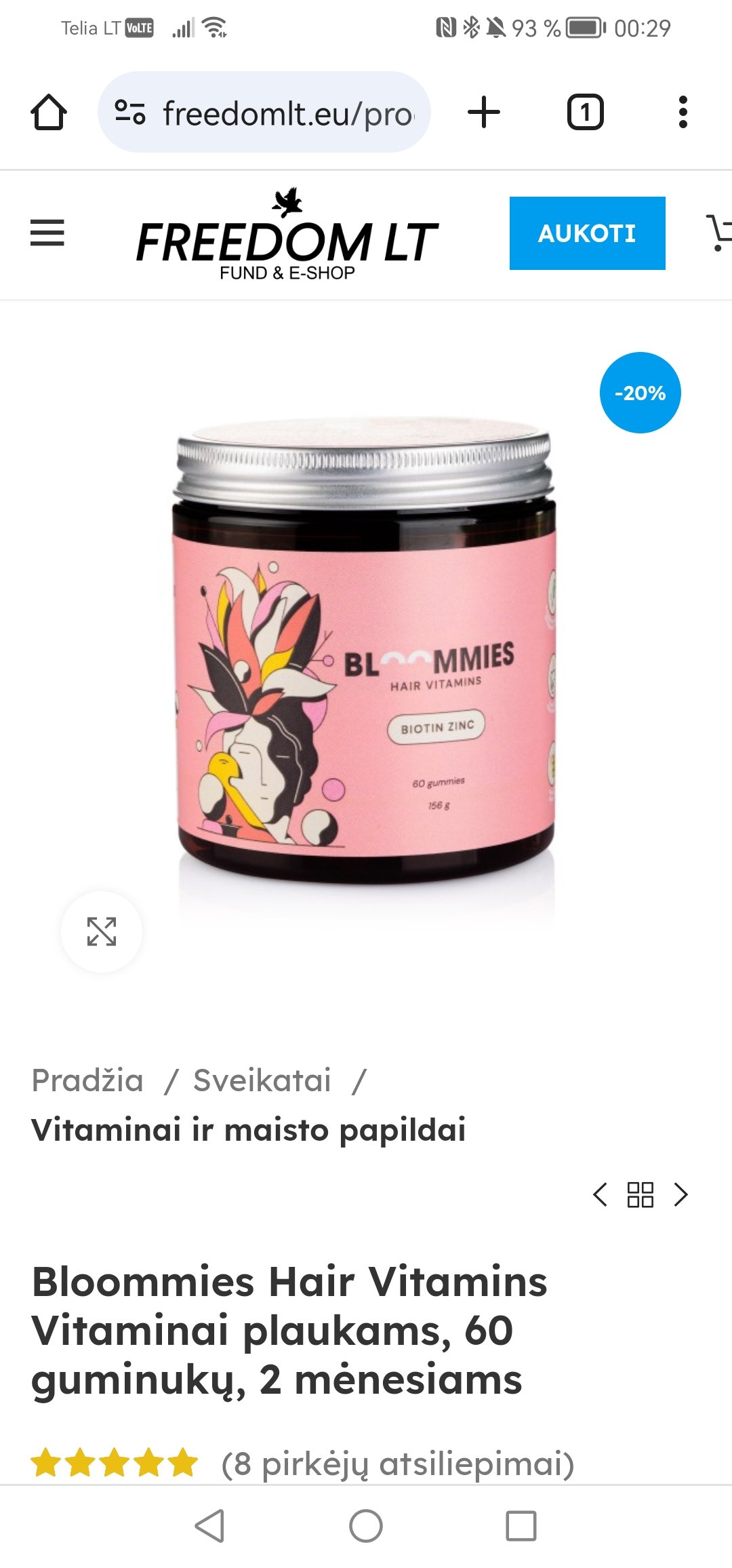Screen dimensions: 732x1568
Task: Open the browser overflow menu
Action: (683, 112)
